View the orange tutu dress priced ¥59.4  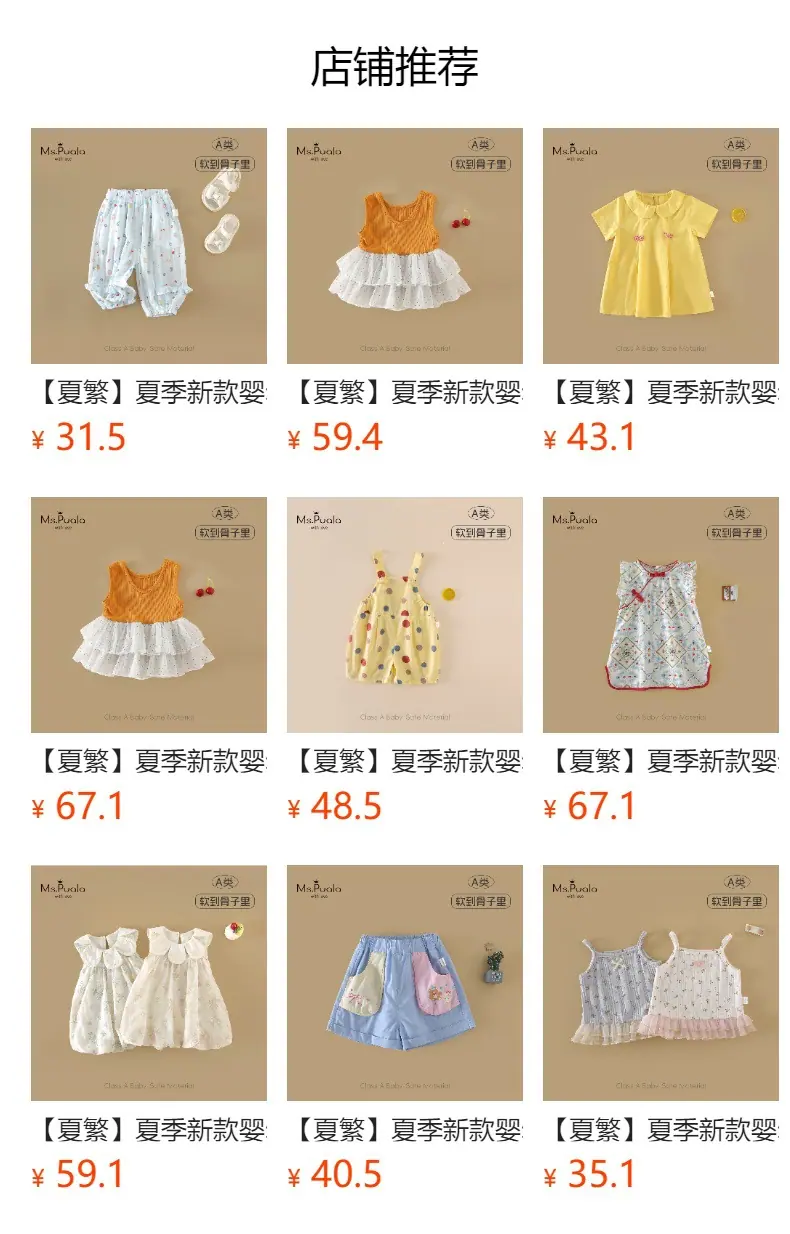pos(405,246)
